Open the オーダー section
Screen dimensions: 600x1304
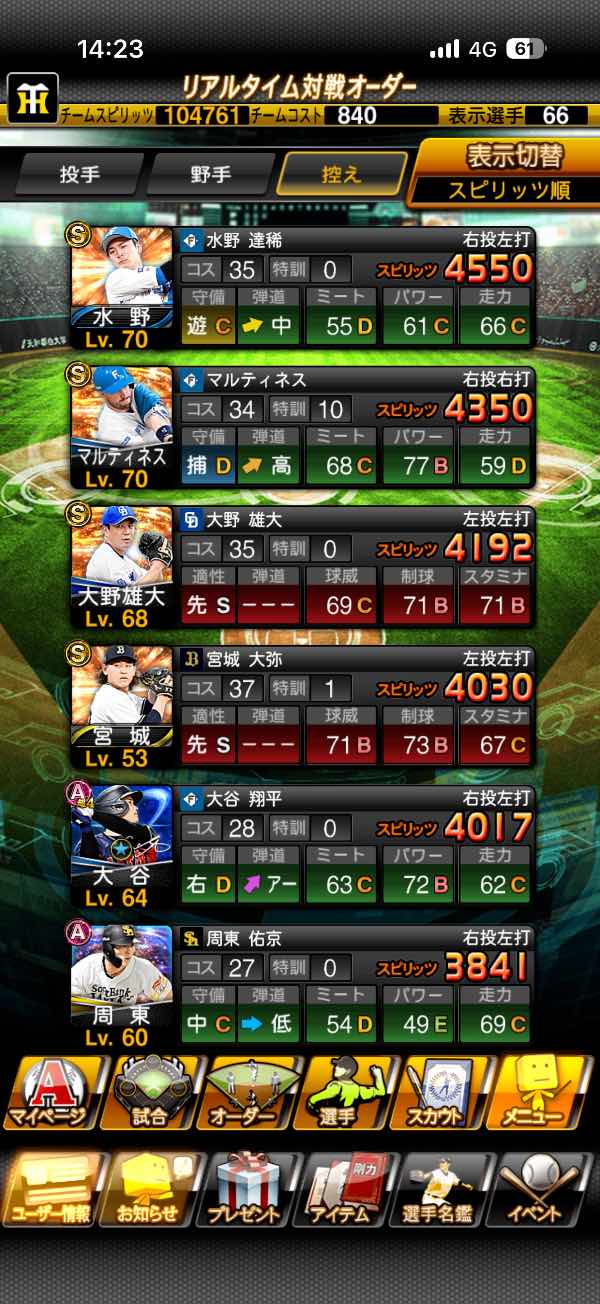[x=249, y=1094]
